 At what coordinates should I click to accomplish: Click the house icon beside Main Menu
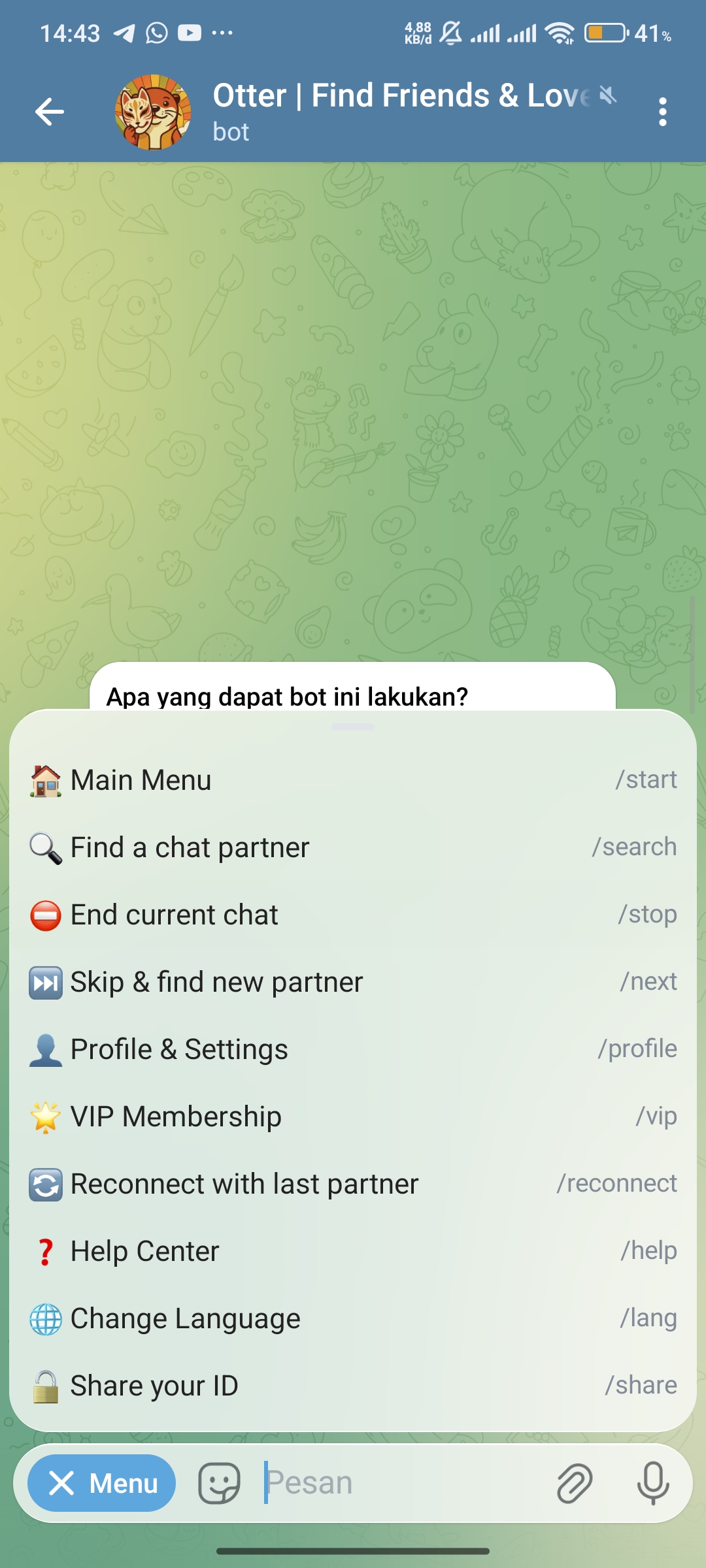point(44,779)
